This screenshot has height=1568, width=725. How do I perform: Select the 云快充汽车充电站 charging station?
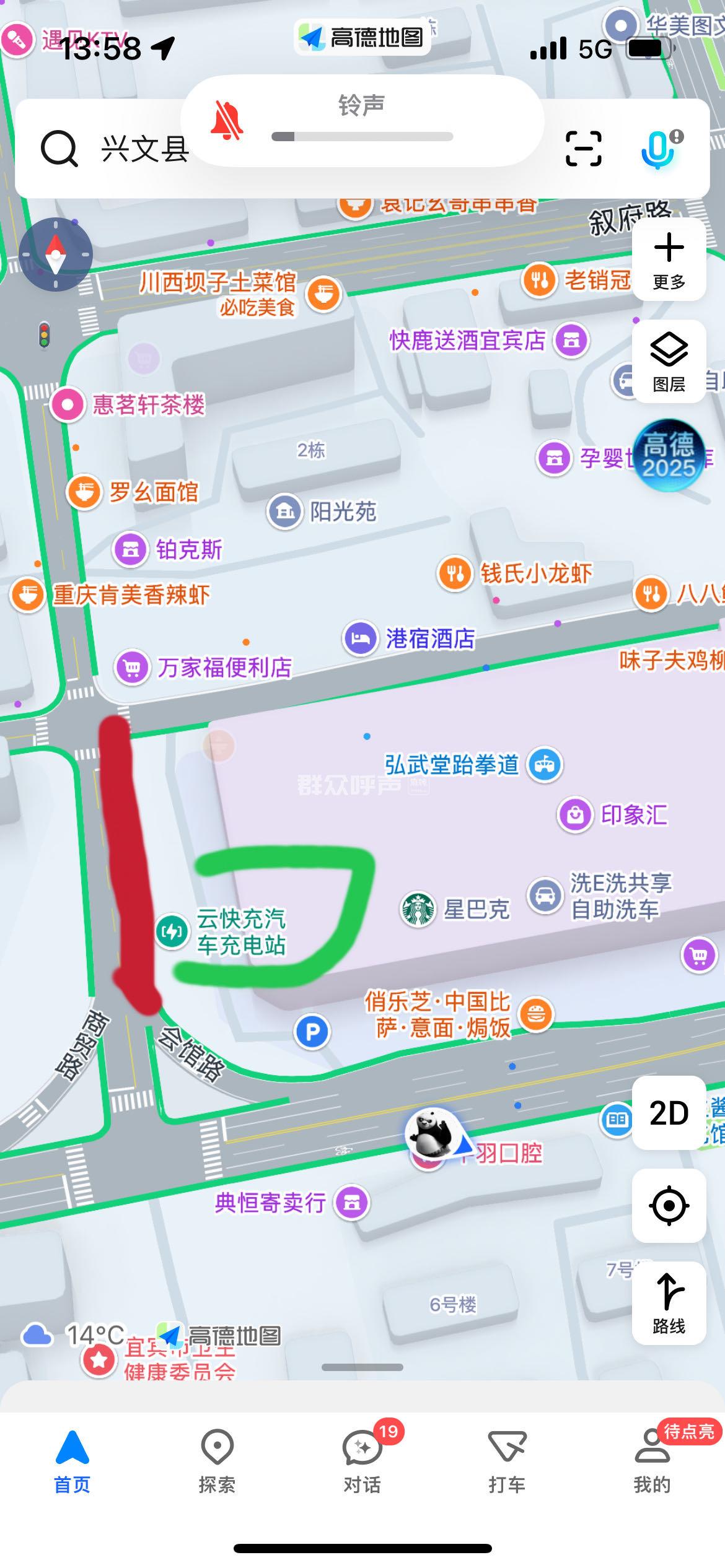[172, 931]
